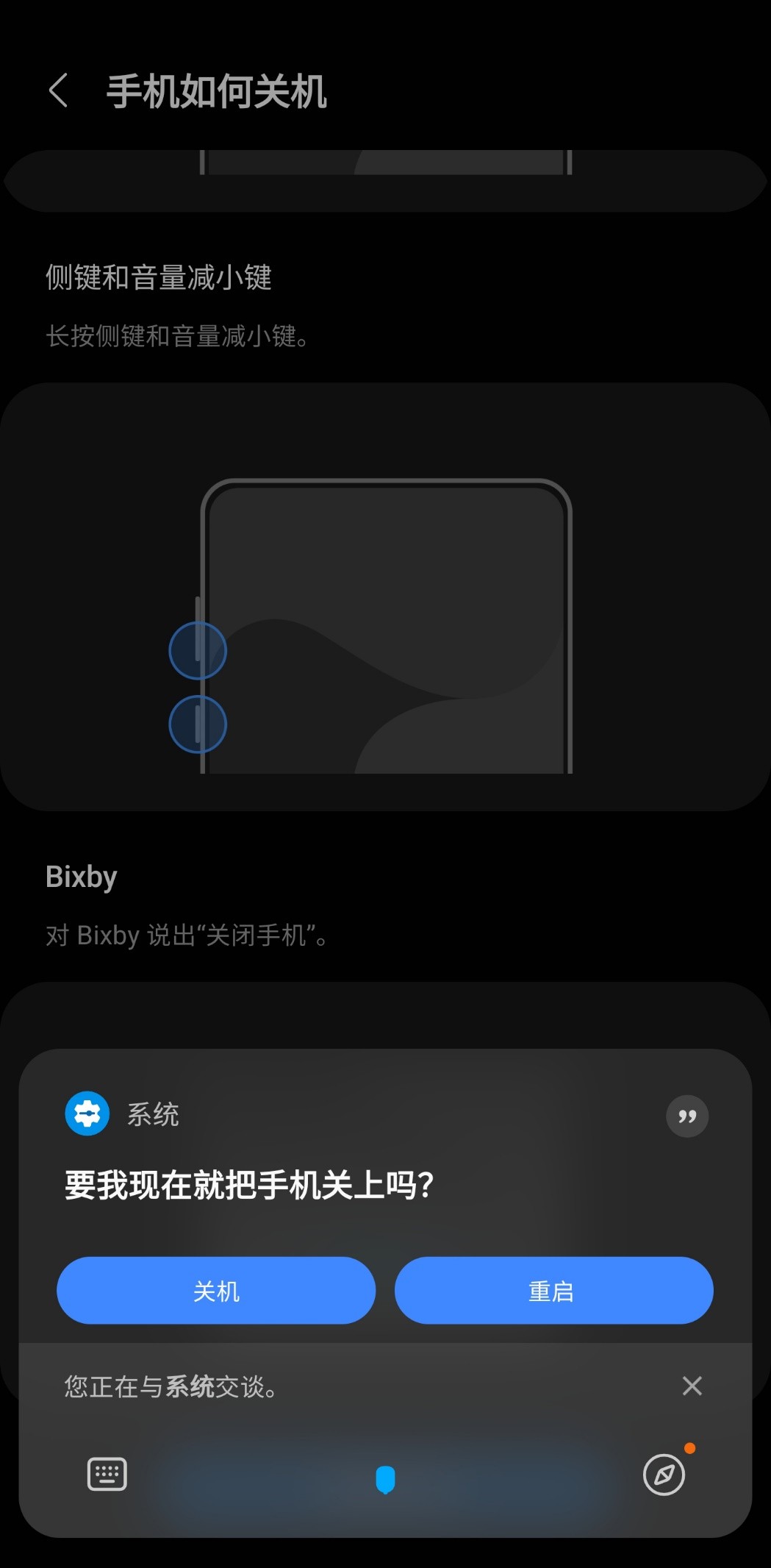771x1568 pixels.
Task: Go back from 手机如何关机 page
Action: click(59, 91)
